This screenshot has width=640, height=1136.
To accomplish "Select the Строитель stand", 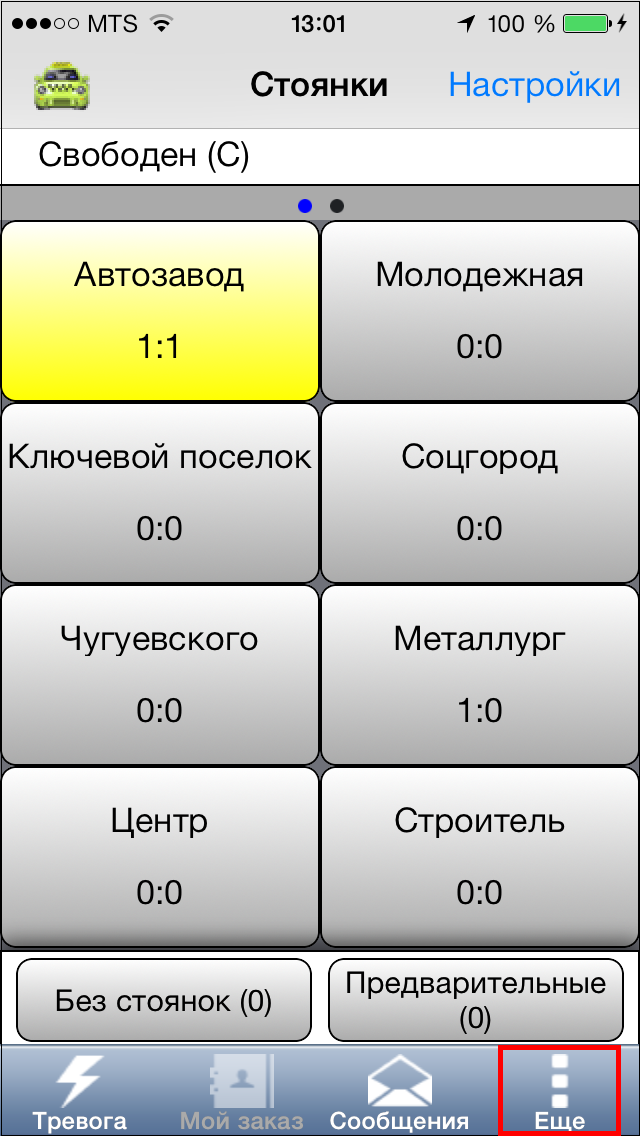I will point(479,857).
